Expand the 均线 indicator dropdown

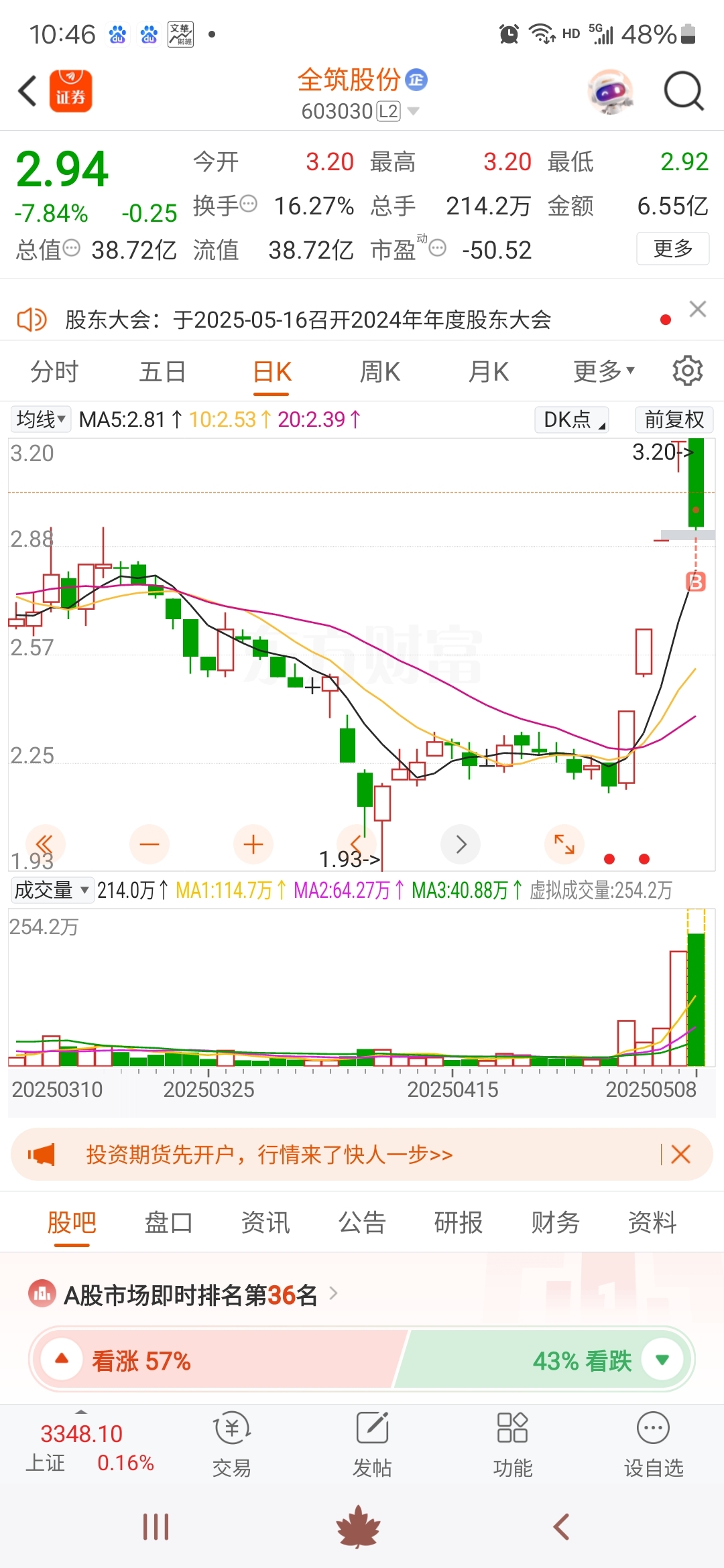point(42,419)
